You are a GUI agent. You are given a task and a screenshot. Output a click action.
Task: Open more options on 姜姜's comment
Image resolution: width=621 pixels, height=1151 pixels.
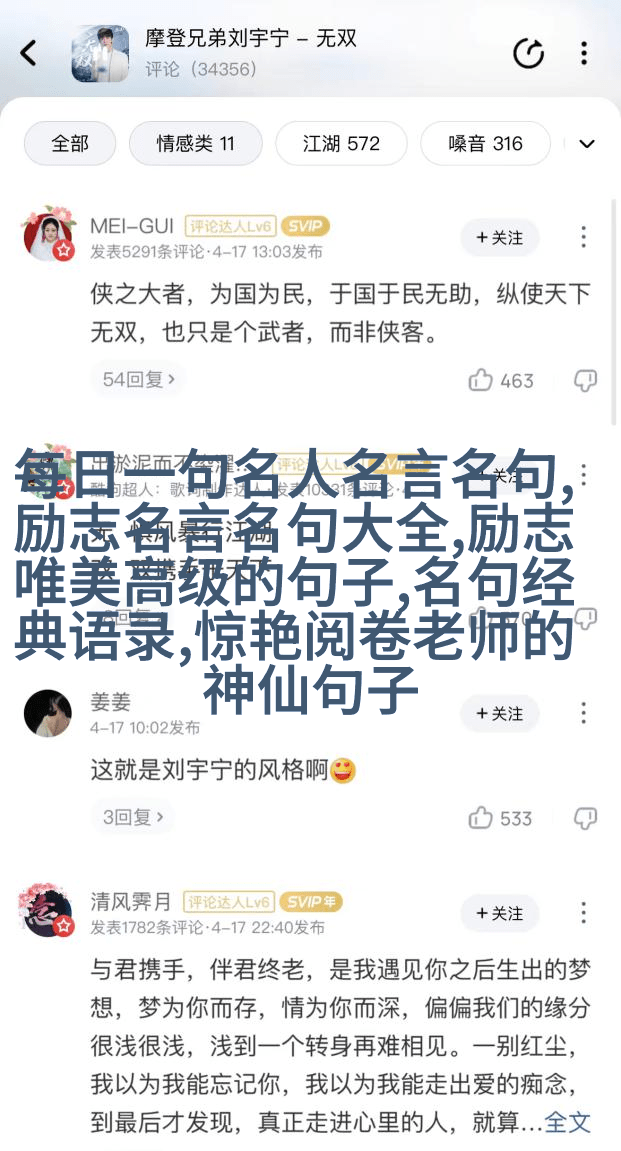point(584,713)
